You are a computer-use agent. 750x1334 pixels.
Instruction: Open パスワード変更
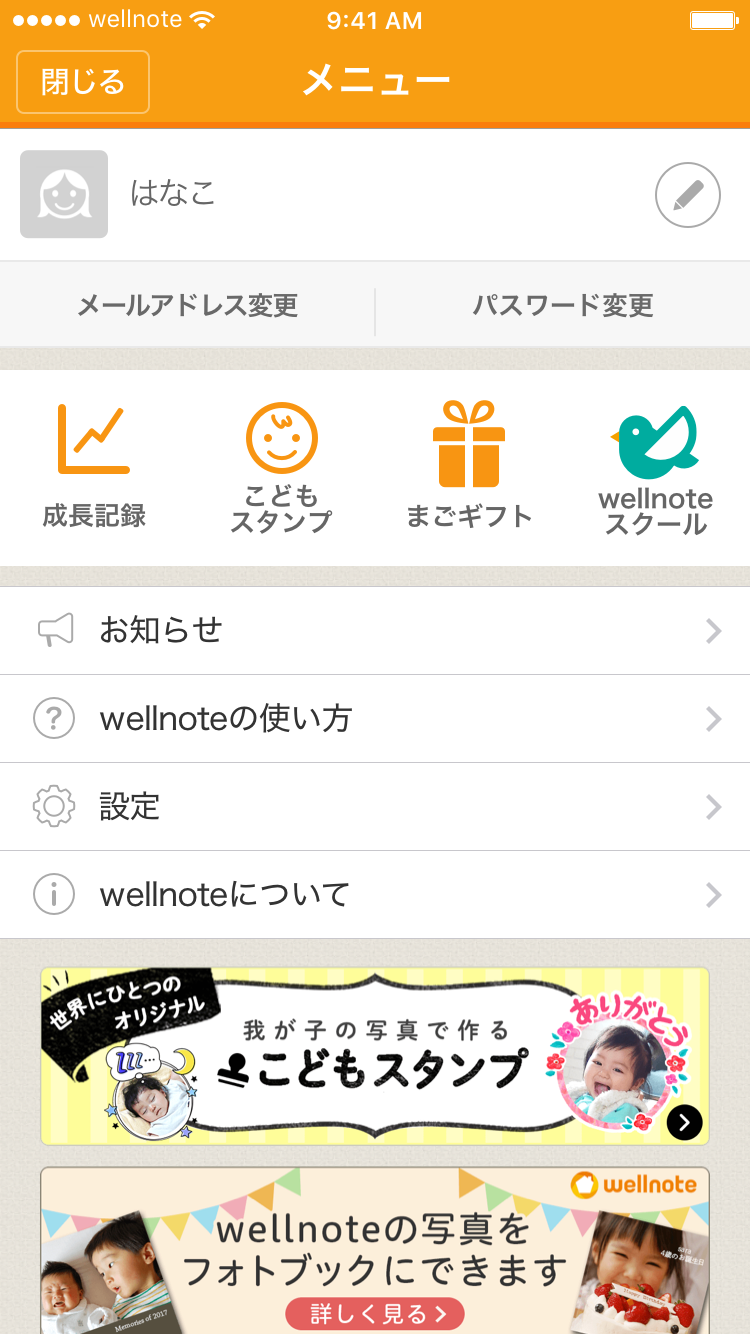click(563, 305)
